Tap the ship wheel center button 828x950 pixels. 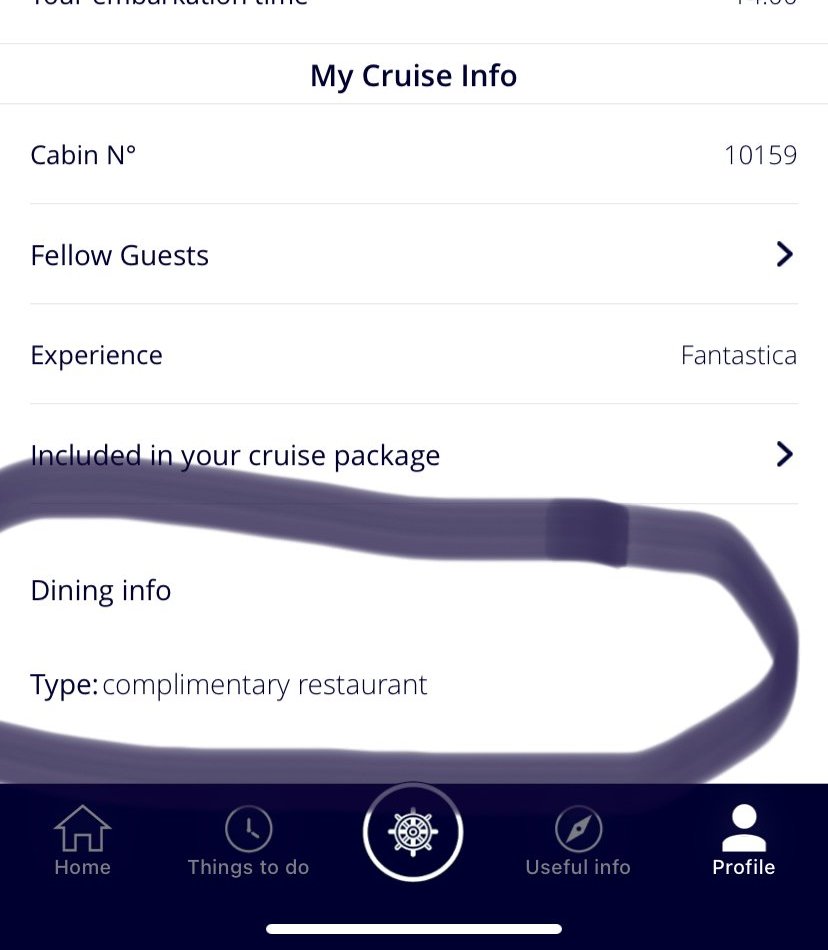pos(413,833)
